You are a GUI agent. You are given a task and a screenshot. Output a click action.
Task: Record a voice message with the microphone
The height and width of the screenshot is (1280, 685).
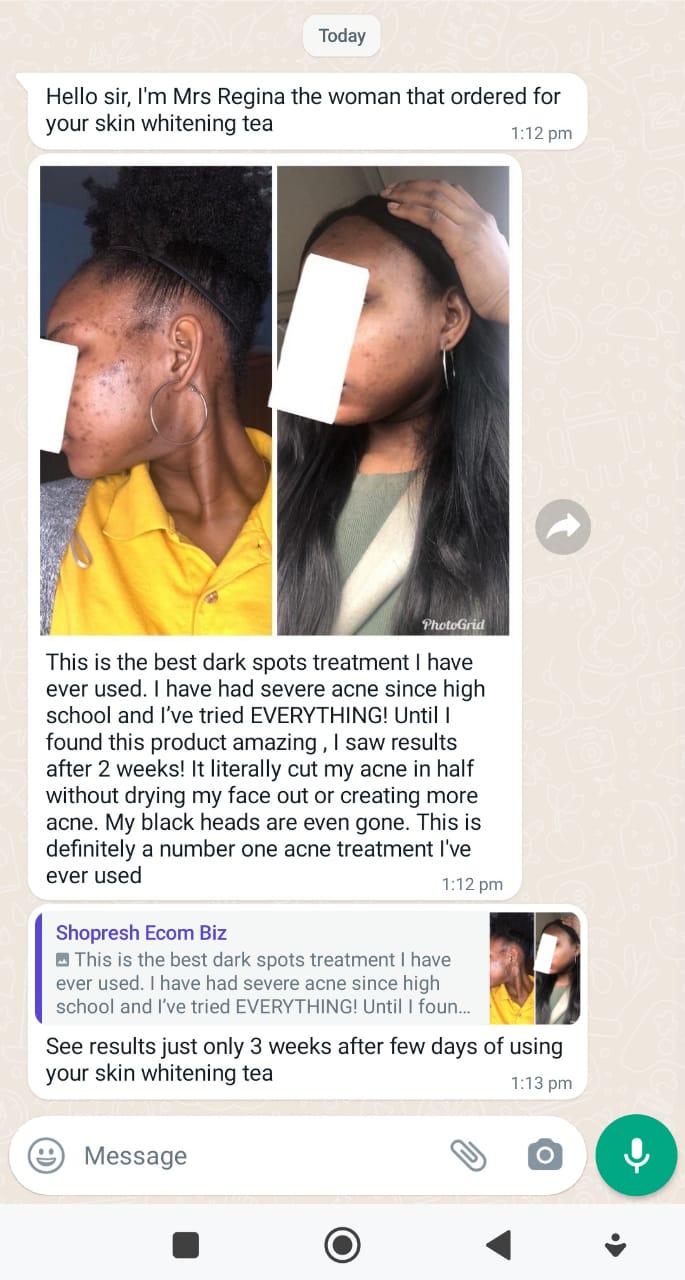pos(636,1155)
